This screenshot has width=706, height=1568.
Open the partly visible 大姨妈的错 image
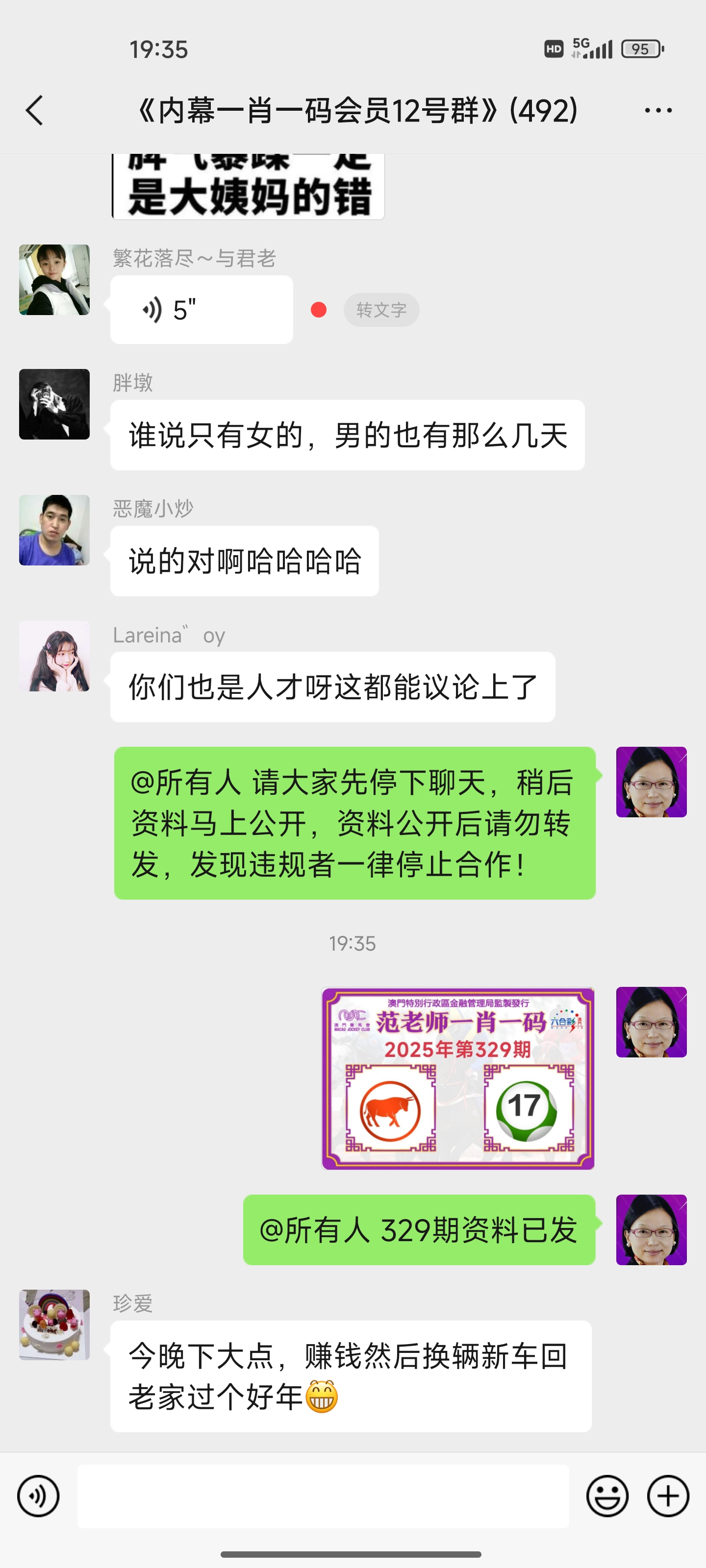click(248, 188)
